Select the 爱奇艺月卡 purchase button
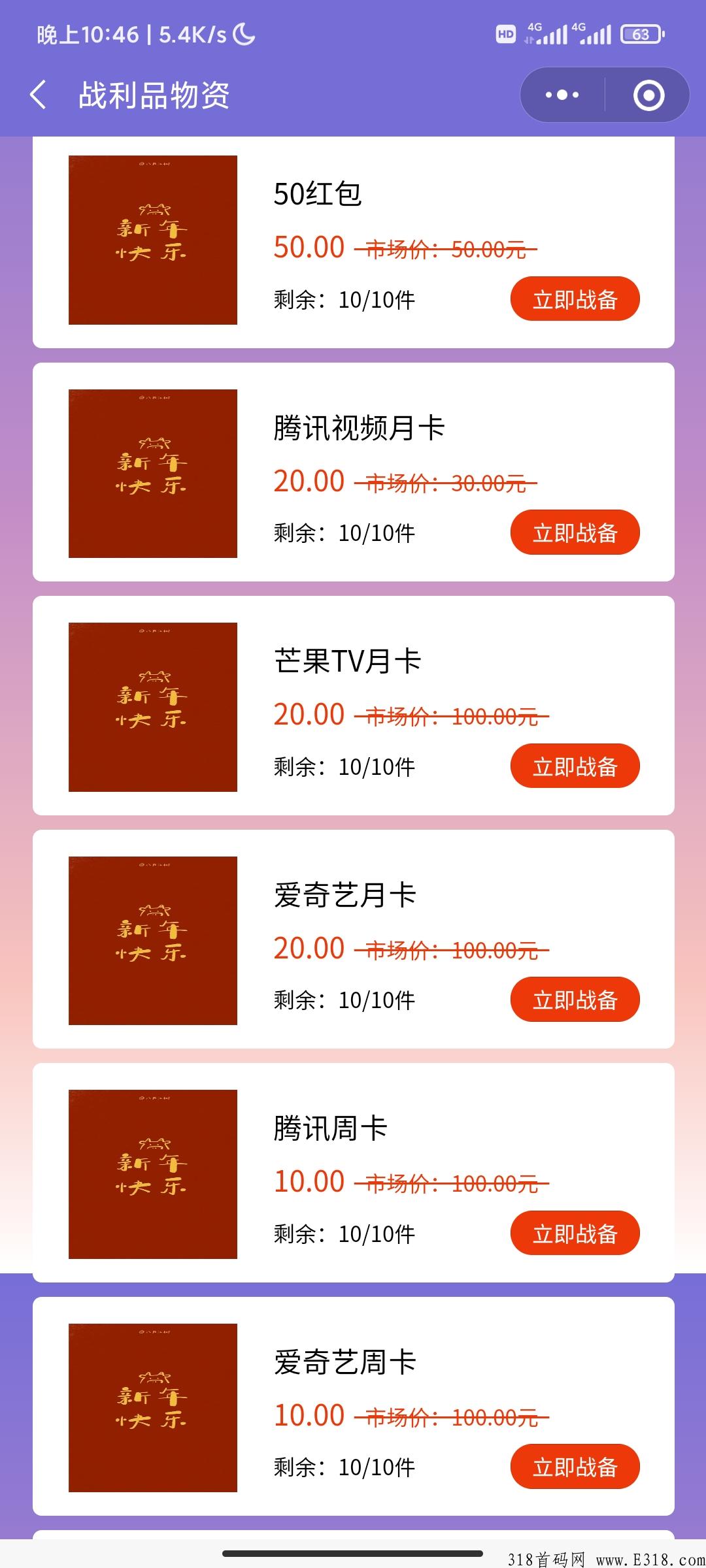 pos(575,999)
